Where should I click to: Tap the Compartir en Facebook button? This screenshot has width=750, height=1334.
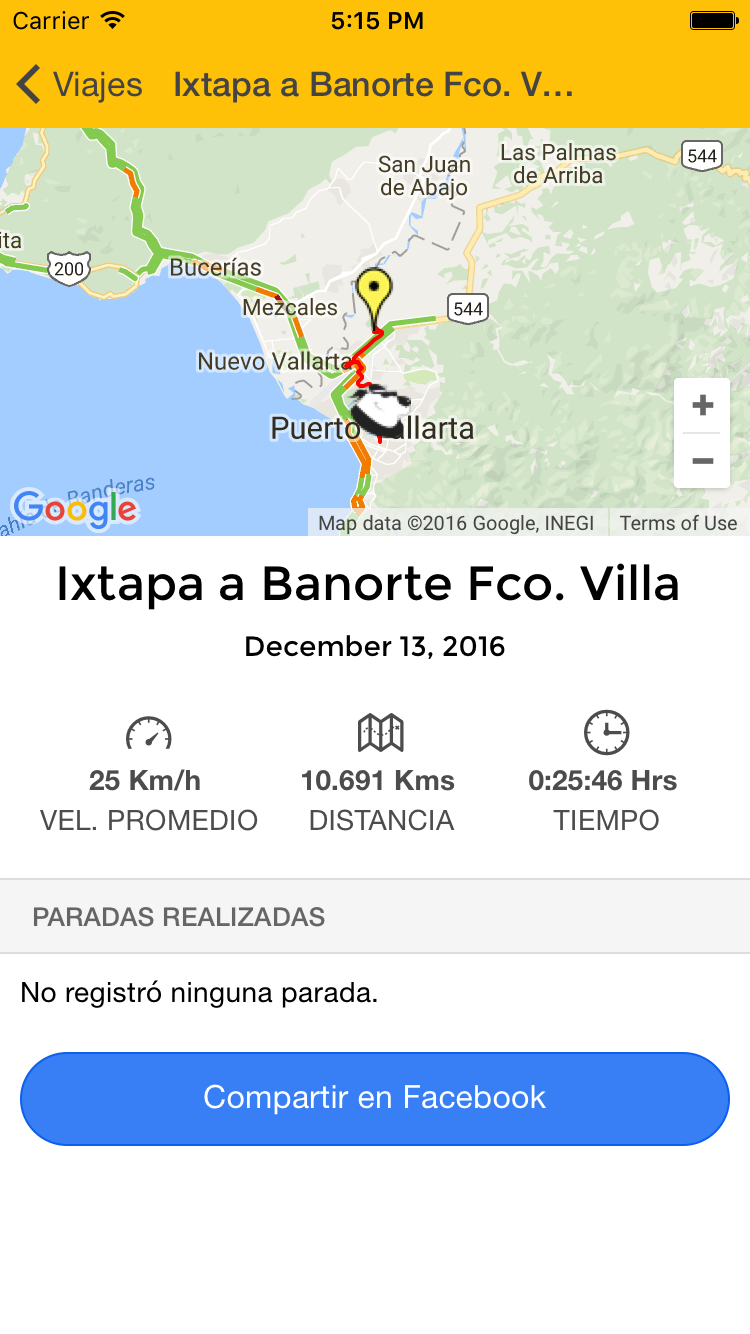point(375,1098)
